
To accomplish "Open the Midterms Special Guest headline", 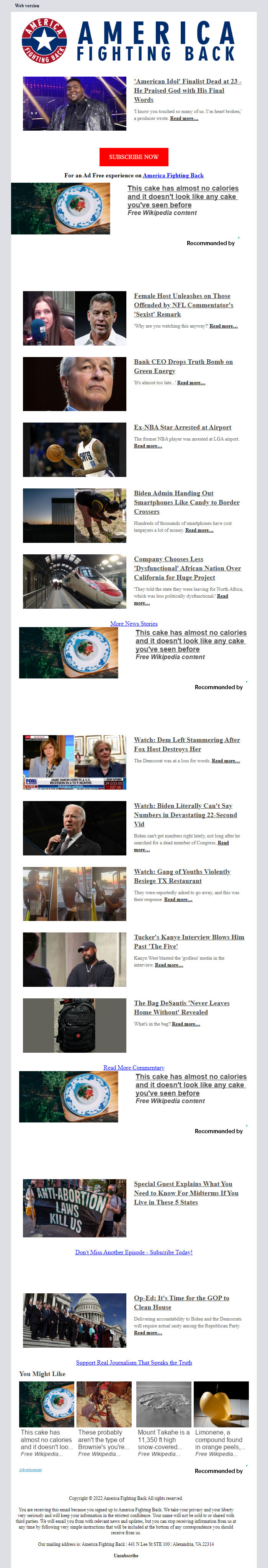I will coord(186,1193).
